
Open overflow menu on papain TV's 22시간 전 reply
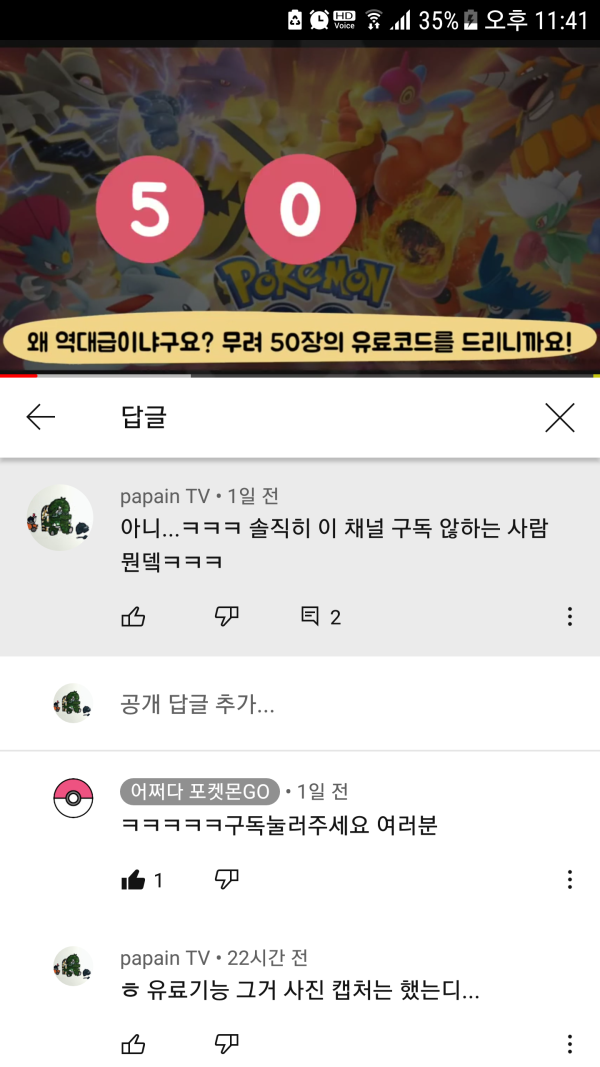(569, 1045)
